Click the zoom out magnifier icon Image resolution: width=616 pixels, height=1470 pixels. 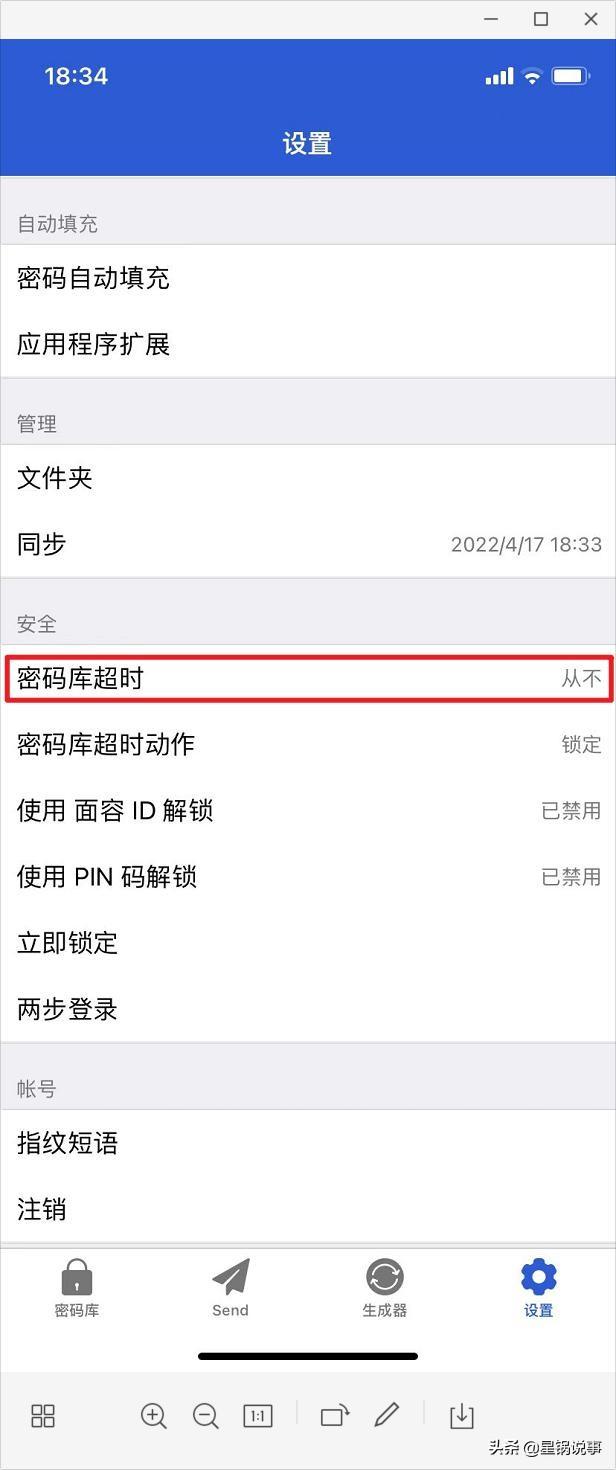tap(205, 1416)
